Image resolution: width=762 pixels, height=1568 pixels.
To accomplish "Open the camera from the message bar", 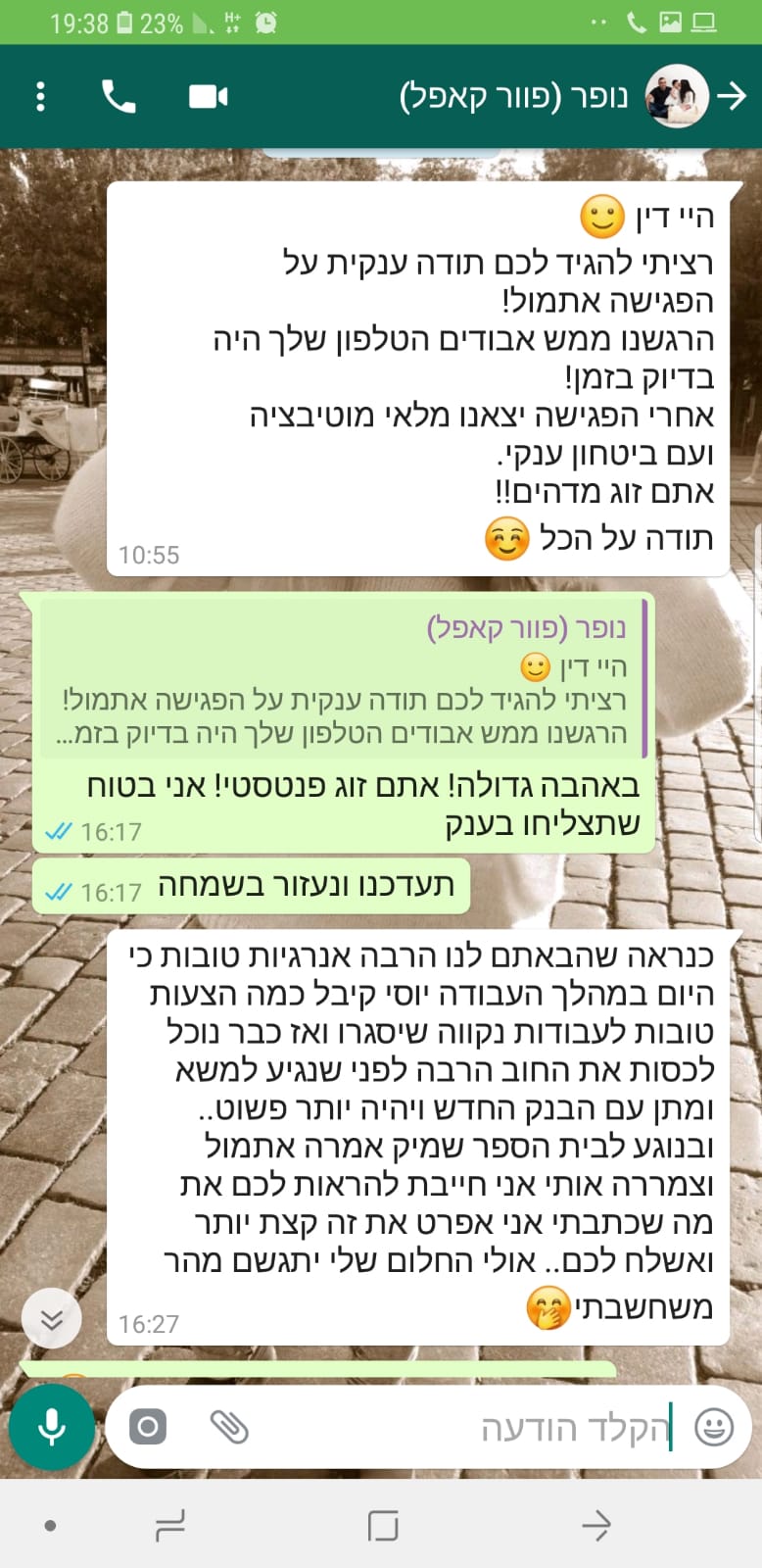I will click(148, 1427).
